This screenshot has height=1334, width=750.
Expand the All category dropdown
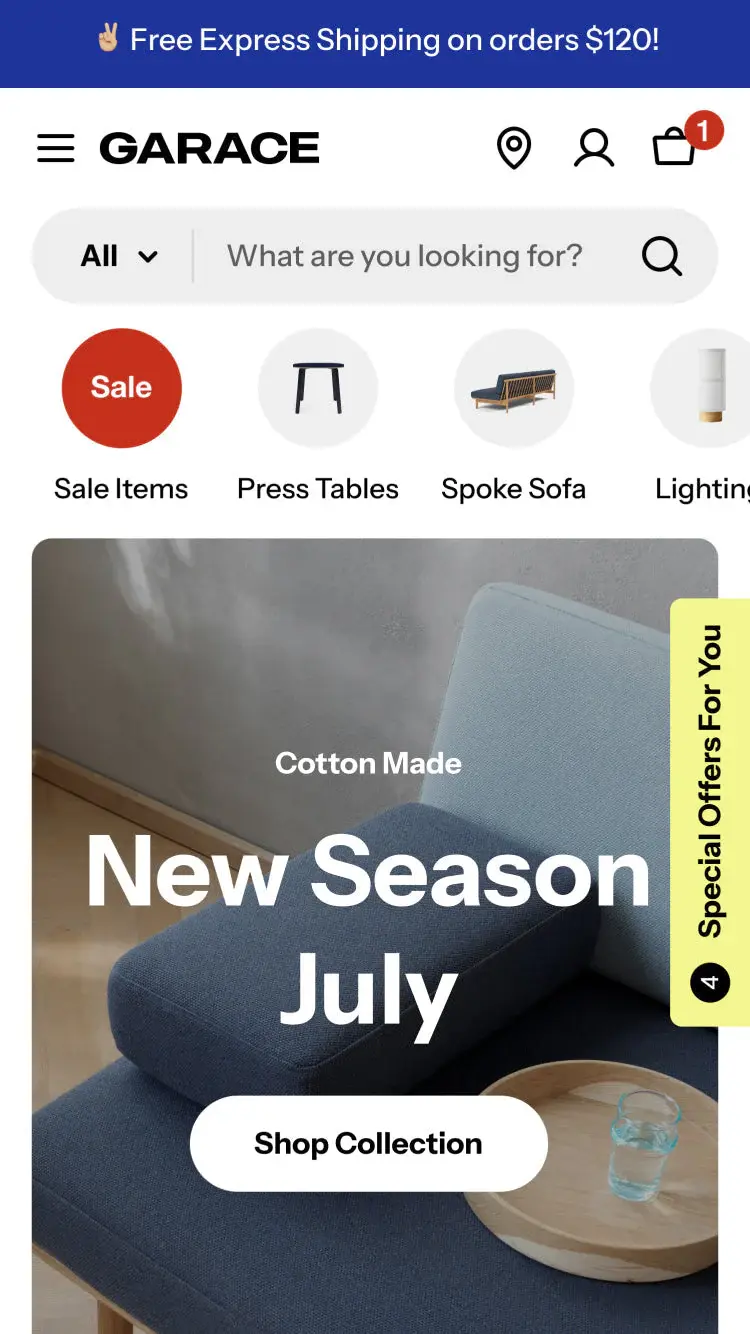pos(119,256)
